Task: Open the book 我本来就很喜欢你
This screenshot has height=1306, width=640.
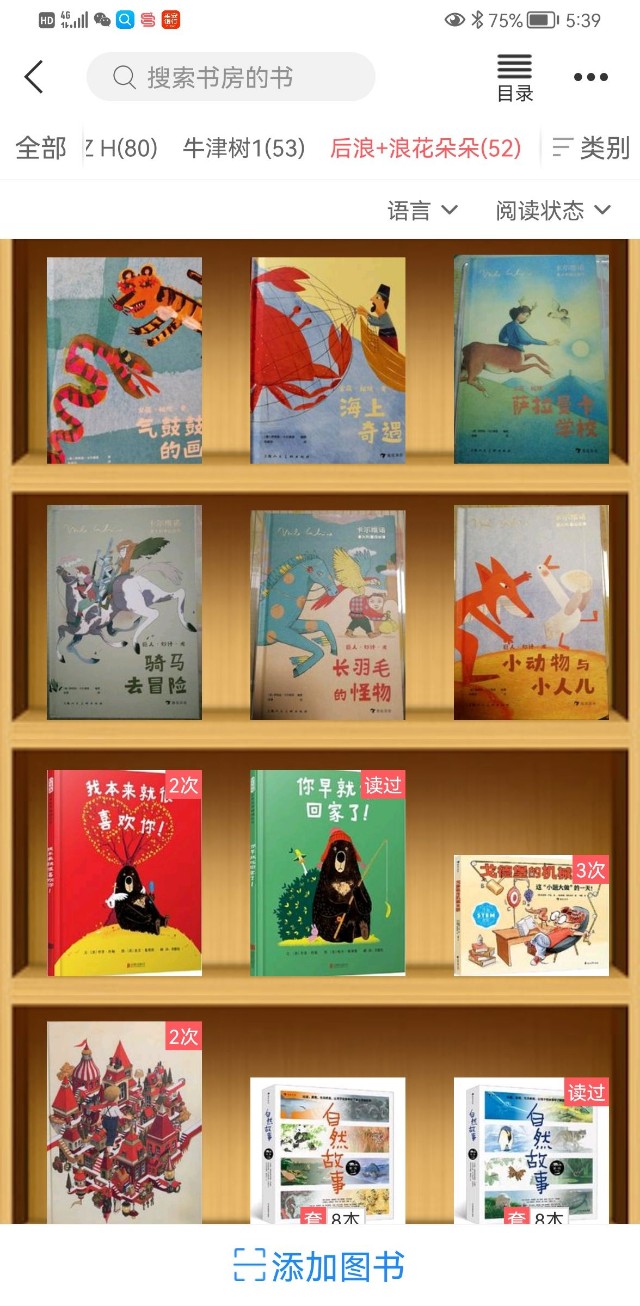Action: (124, 872)
